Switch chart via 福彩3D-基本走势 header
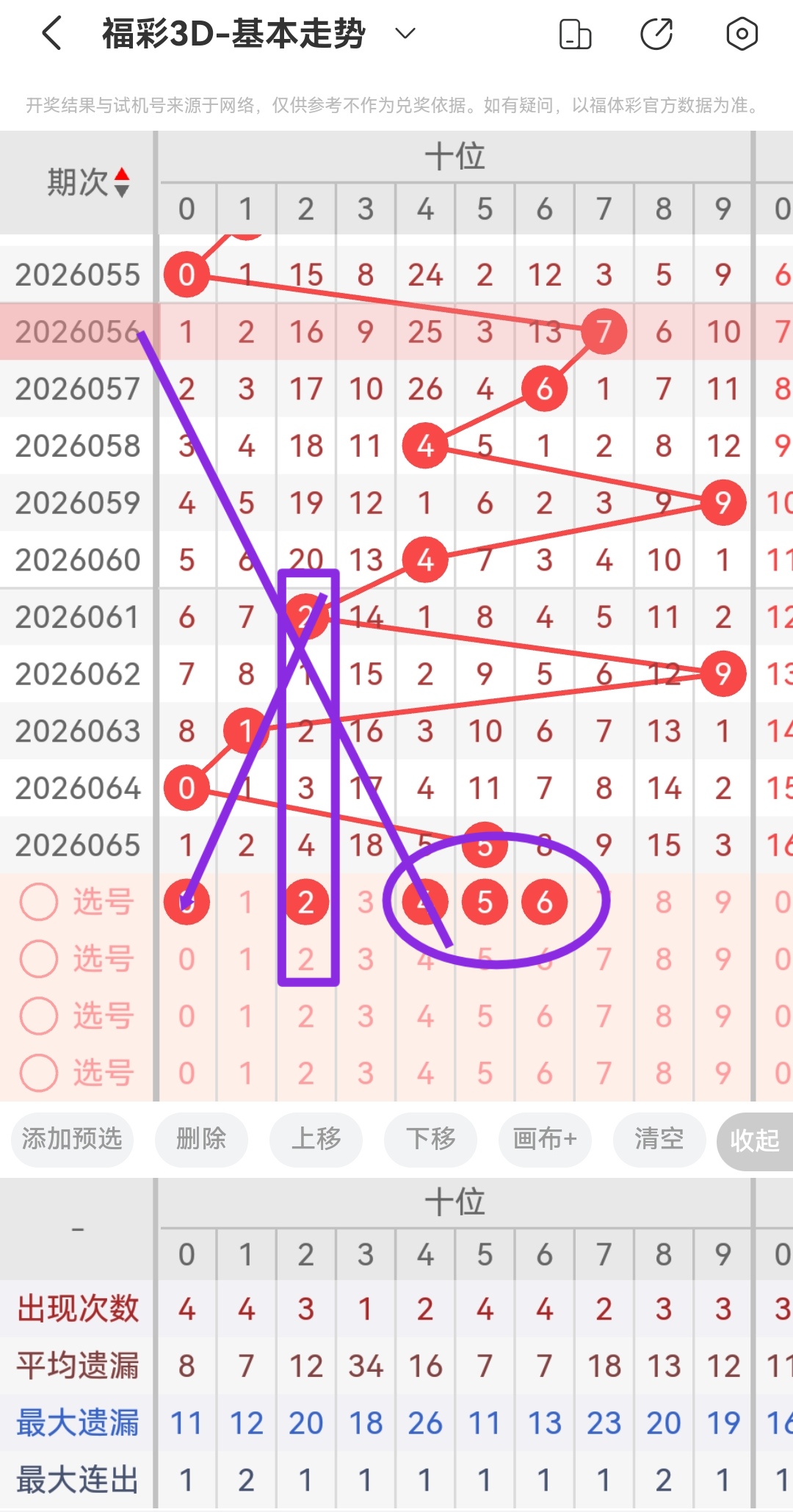 (x=231, y=33)
